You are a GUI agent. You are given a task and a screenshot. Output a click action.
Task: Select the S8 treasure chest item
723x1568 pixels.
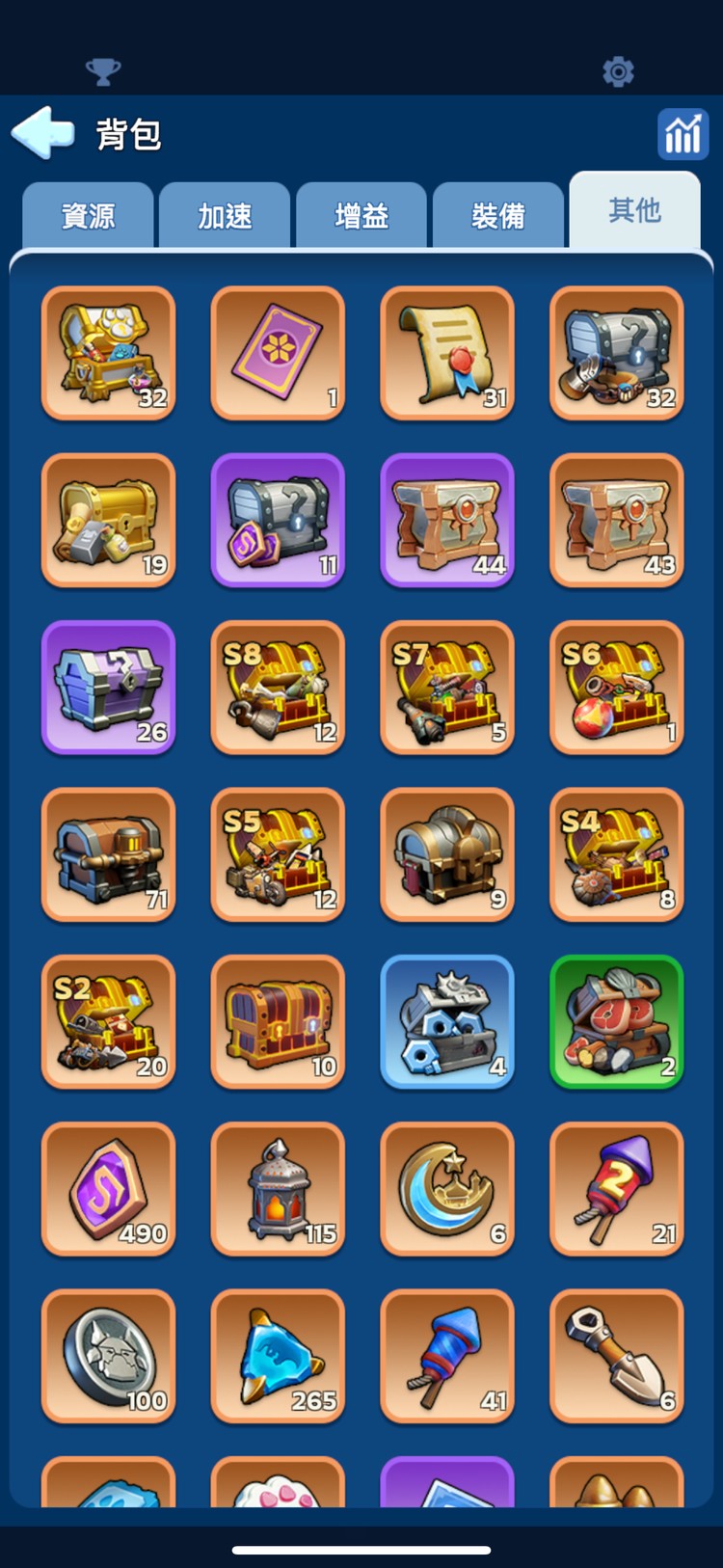pos(278,687)
